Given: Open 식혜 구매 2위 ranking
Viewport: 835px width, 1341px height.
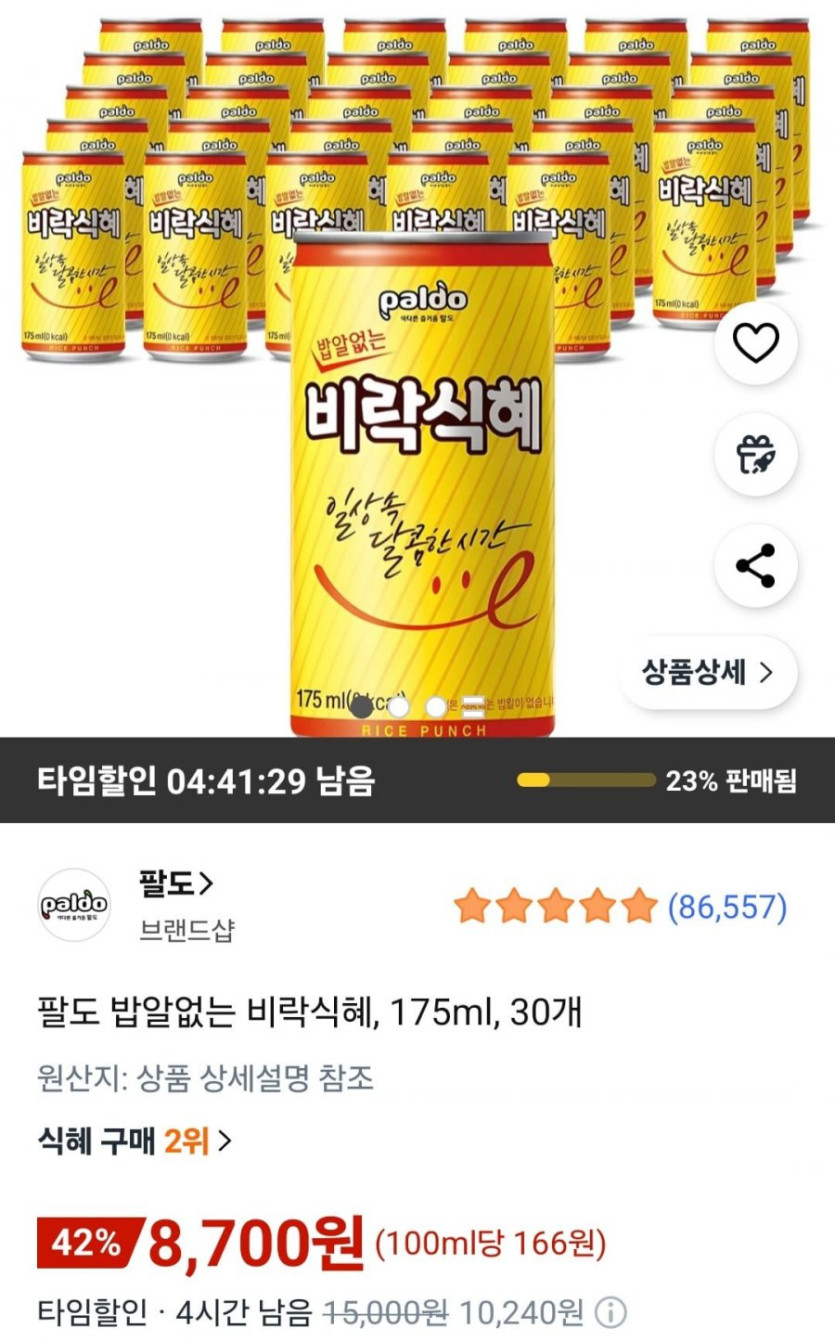Looking at the screenshot, I should tap(134, 1140).
